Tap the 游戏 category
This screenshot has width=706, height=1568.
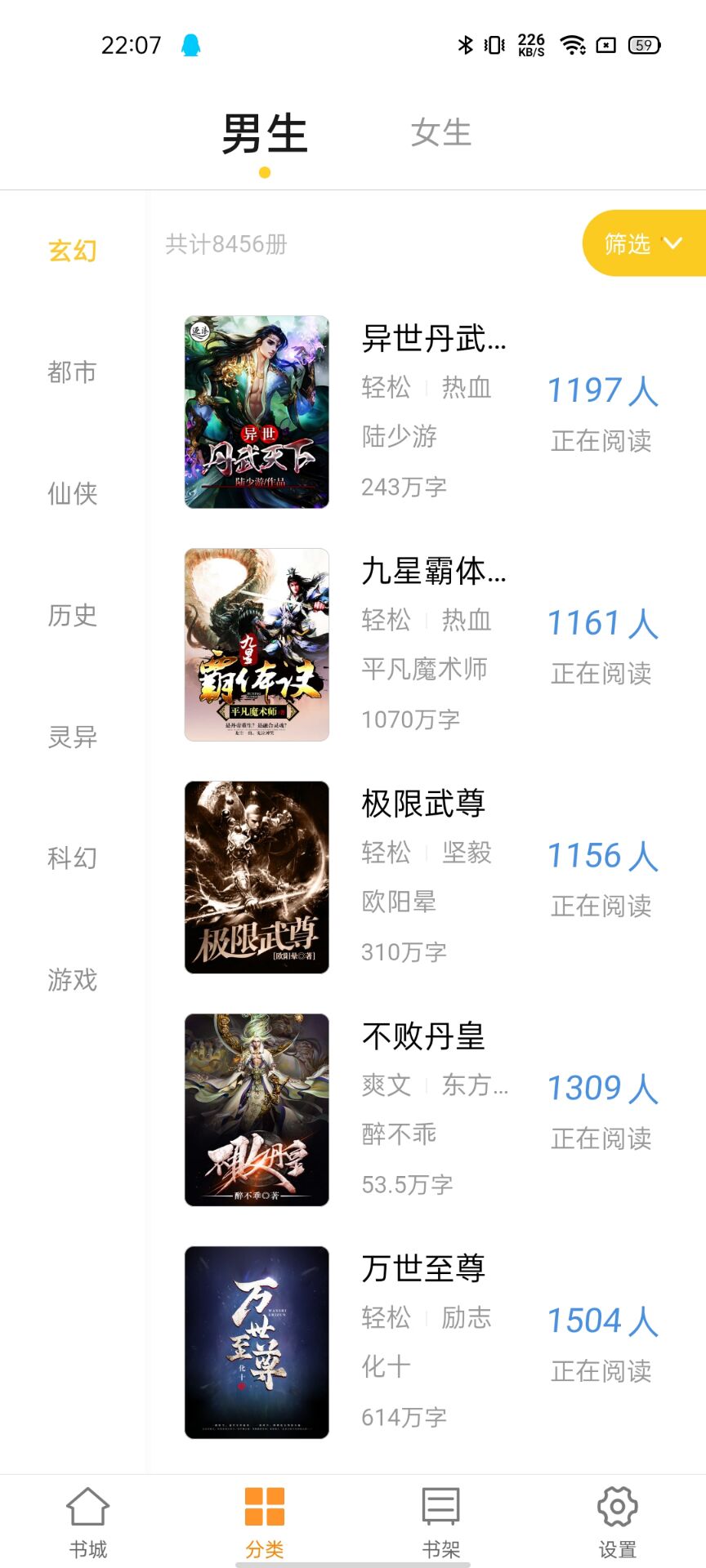pyautogui.click(x=73, y=979)
